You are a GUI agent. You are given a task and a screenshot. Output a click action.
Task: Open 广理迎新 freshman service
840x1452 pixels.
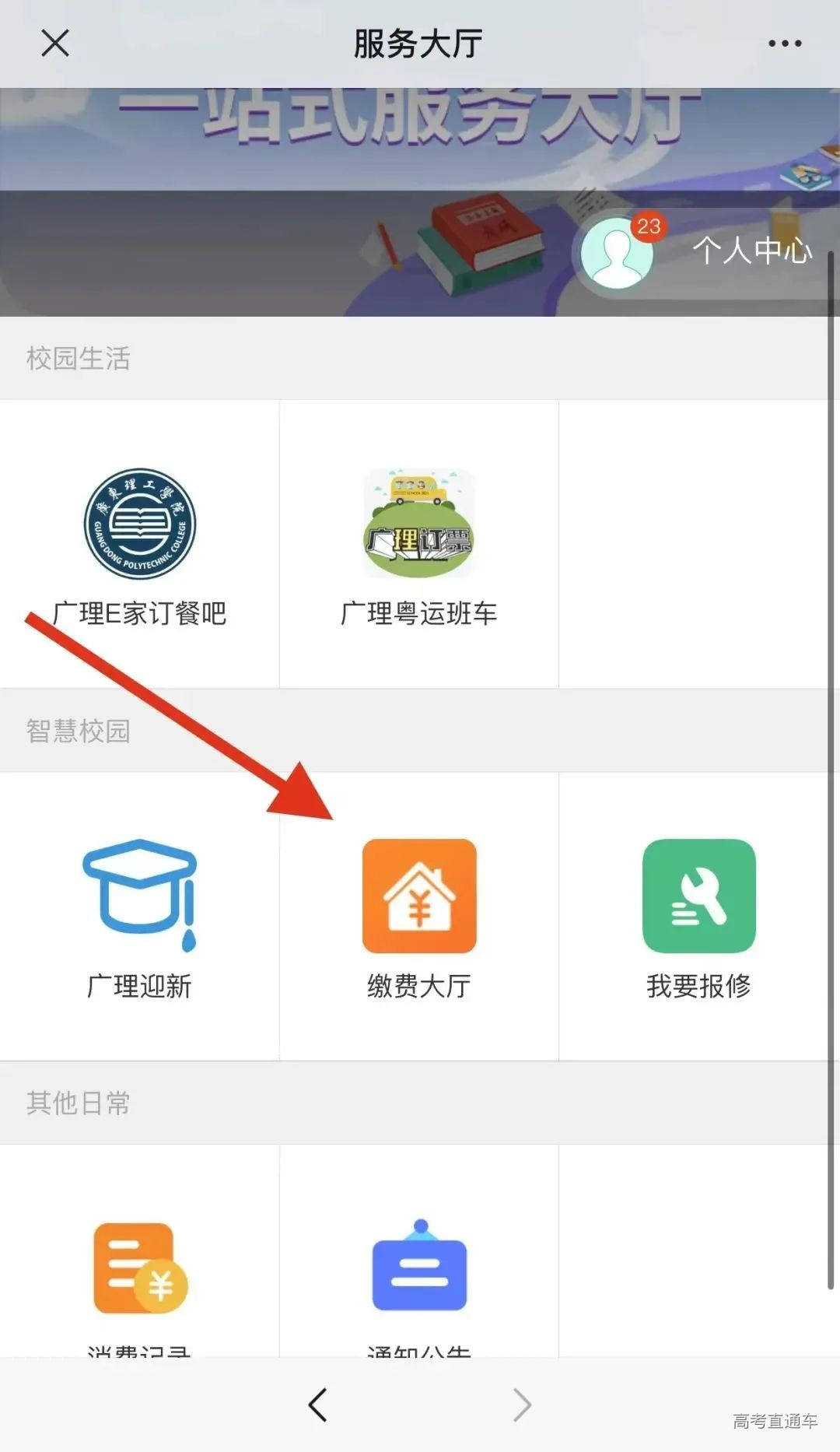click(140, 917)
